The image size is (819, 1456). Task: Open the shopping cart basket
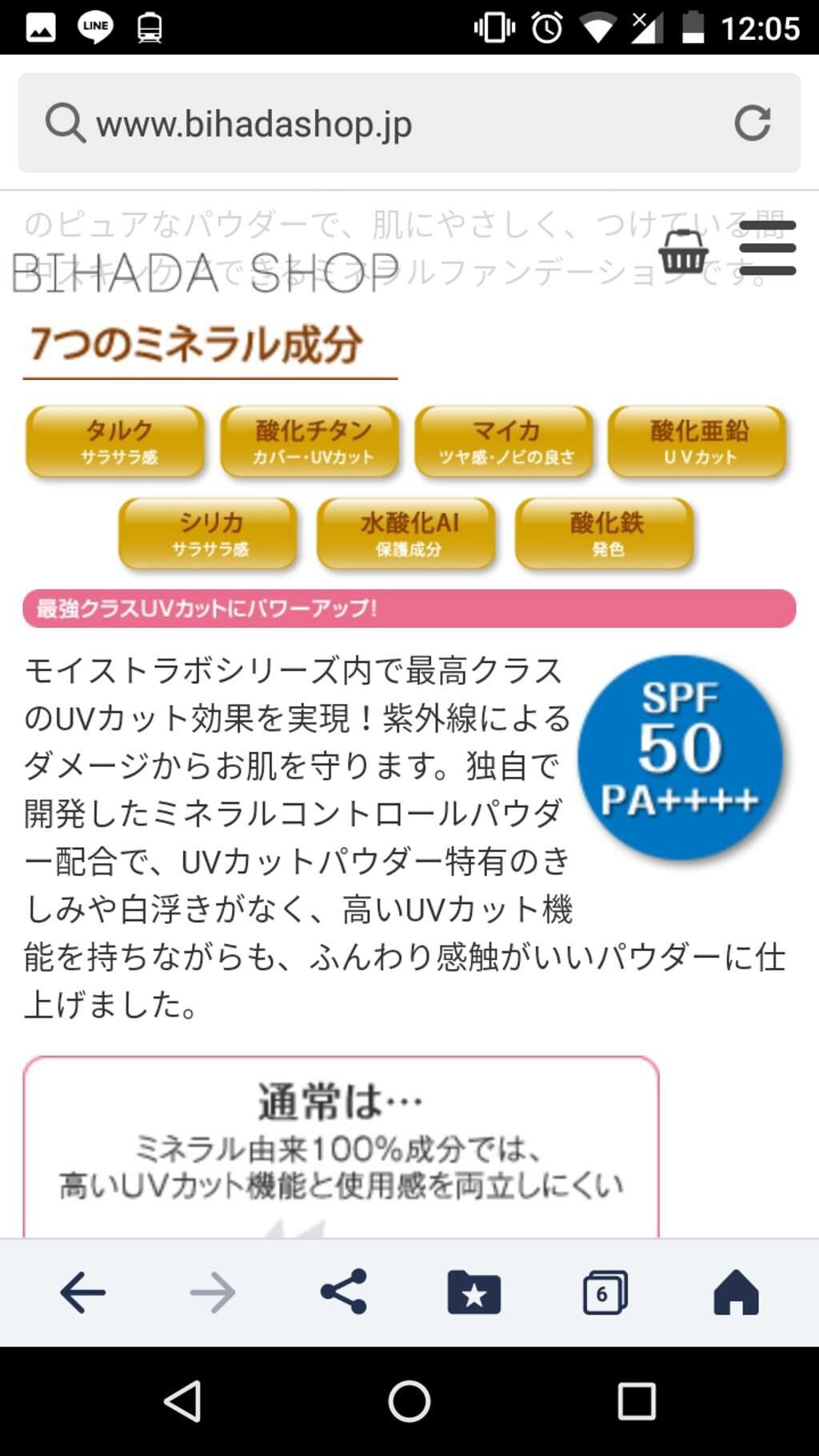click(683, 251)
